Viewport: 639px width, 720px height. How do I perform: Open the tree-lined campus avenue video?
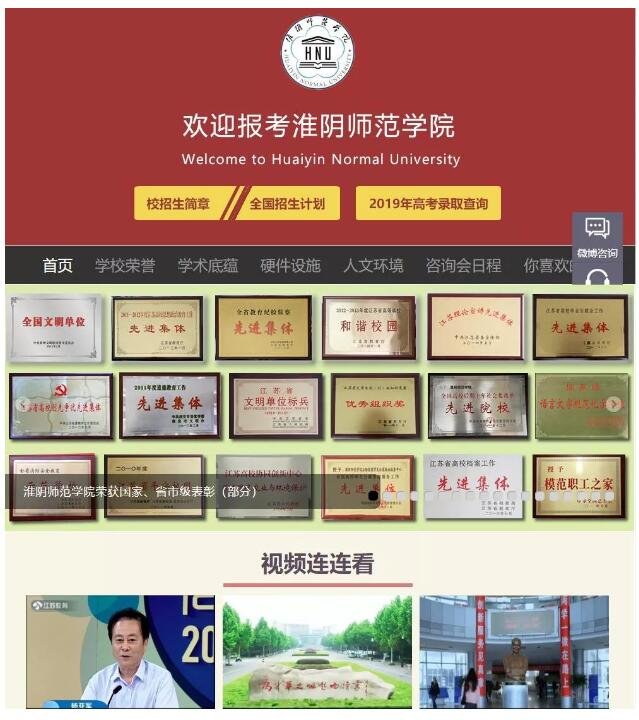tap(317, 651)
